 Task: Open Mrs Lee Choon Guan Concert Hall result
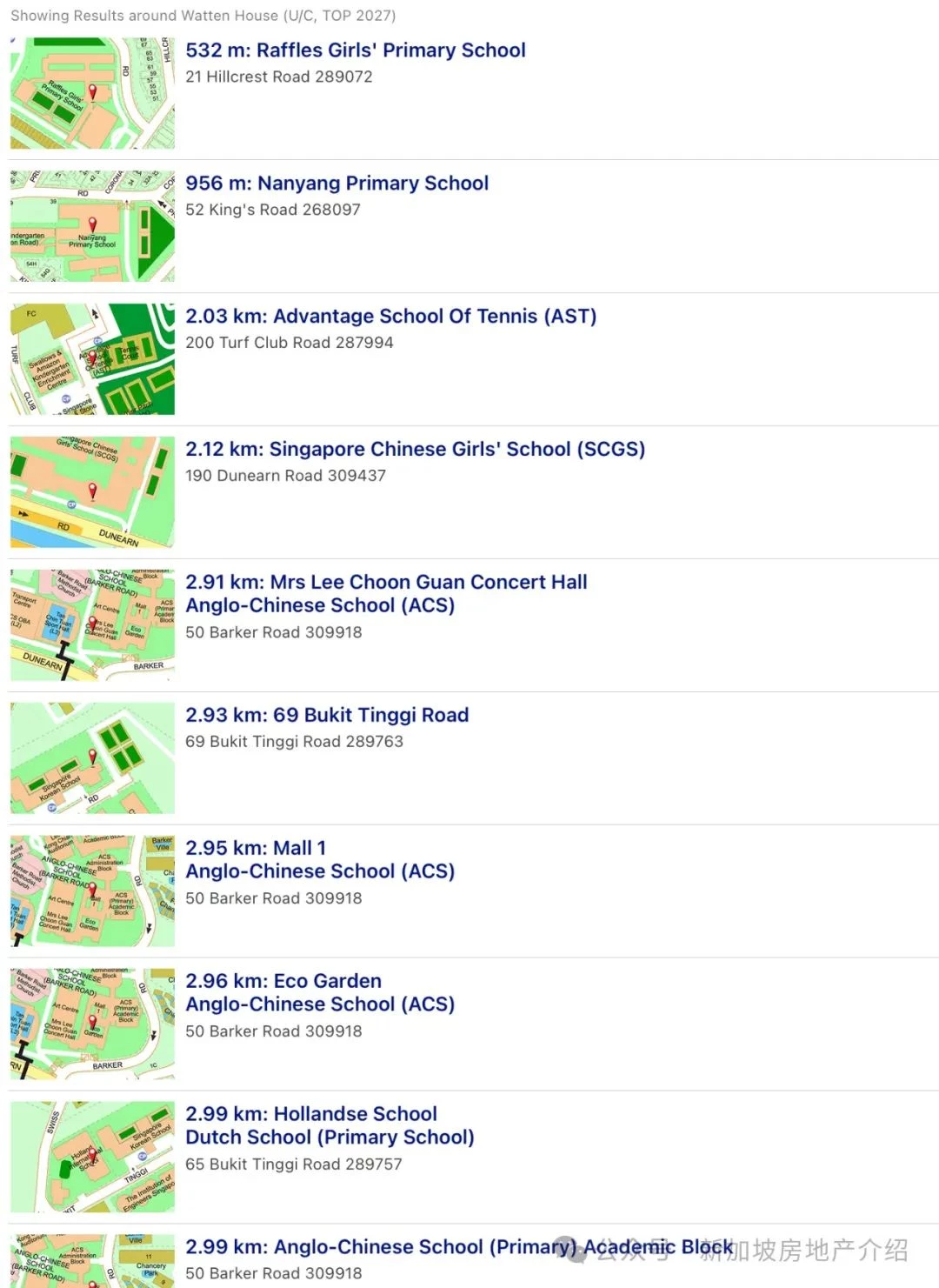click(x=386, y=583)
